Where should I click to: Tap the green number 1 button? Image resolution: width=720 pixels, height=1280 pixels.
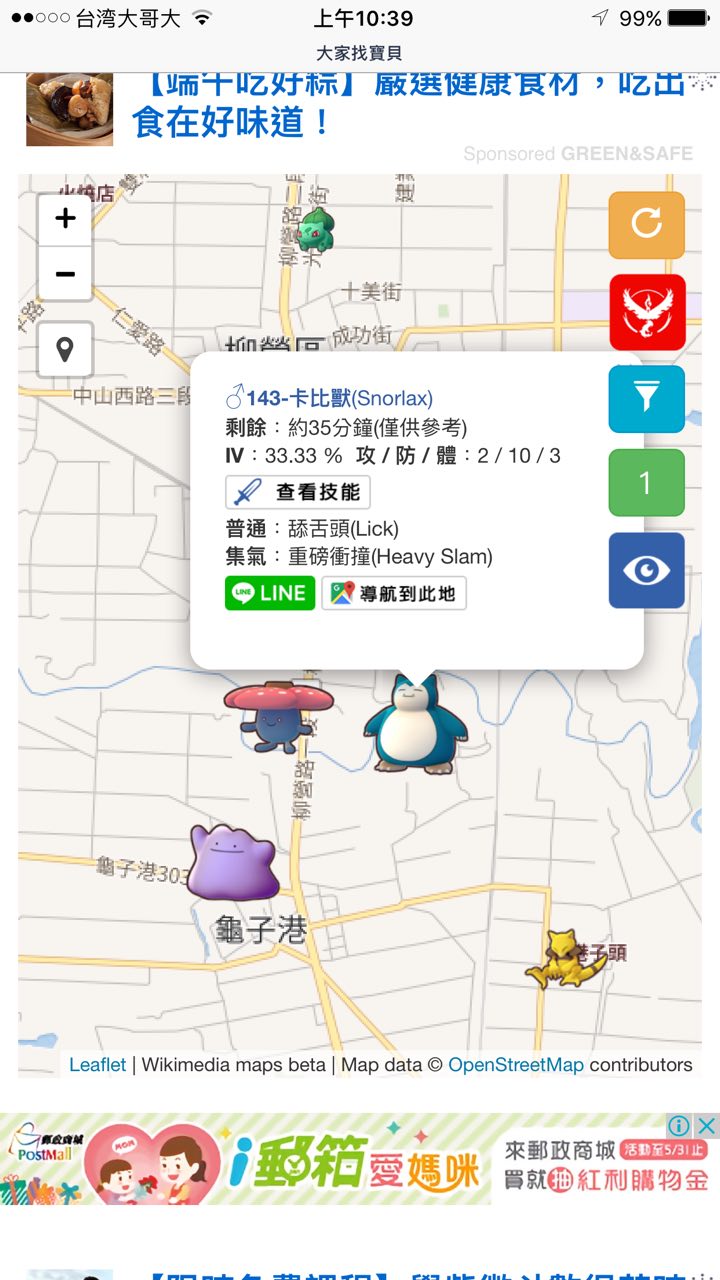point(646,483)
